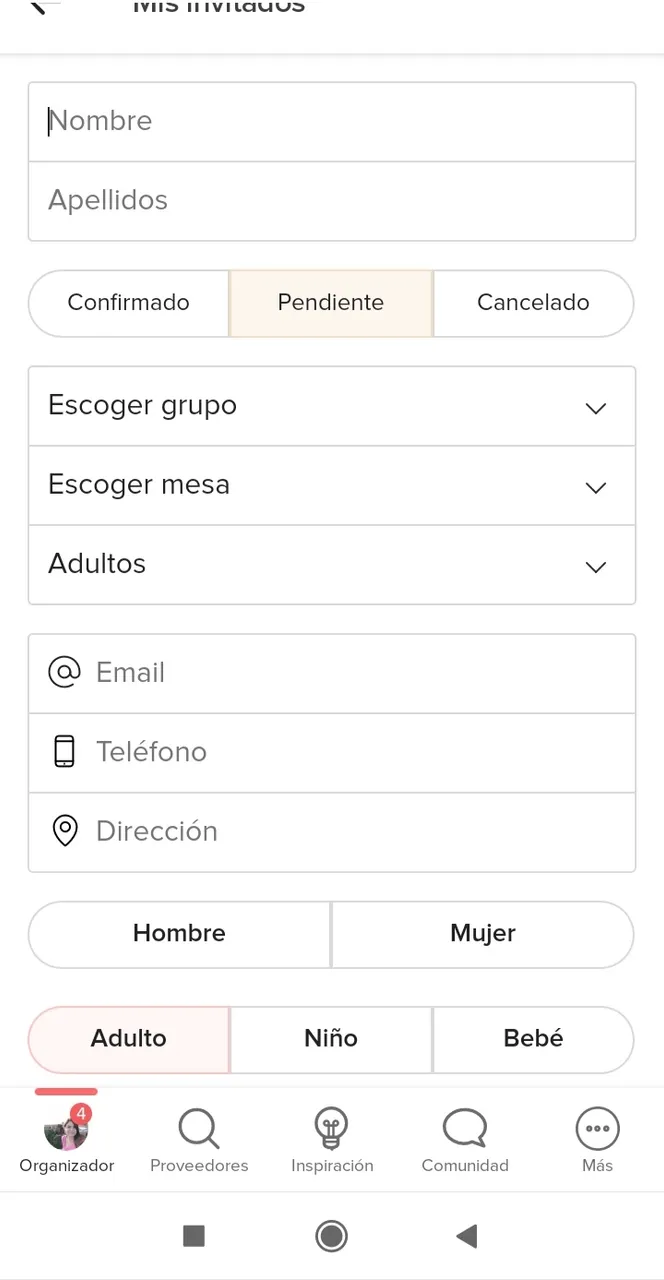The image size is (664, 1280).
Task: Go back using the top arrow
Action: click(x=38, y=6)
